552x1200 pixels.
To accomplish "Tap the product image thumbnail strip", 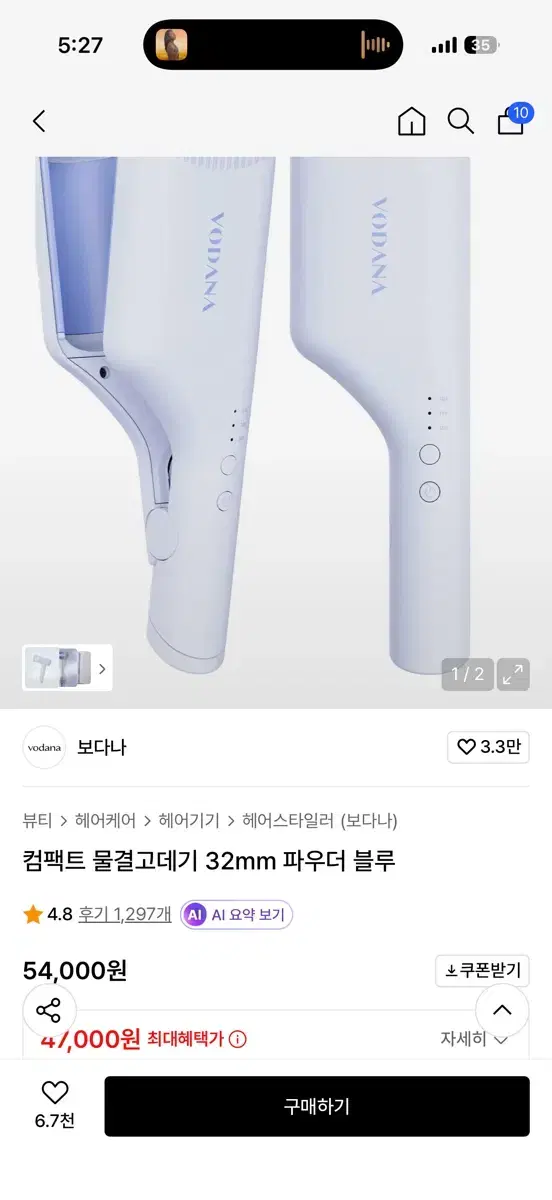I will (67, 668).
